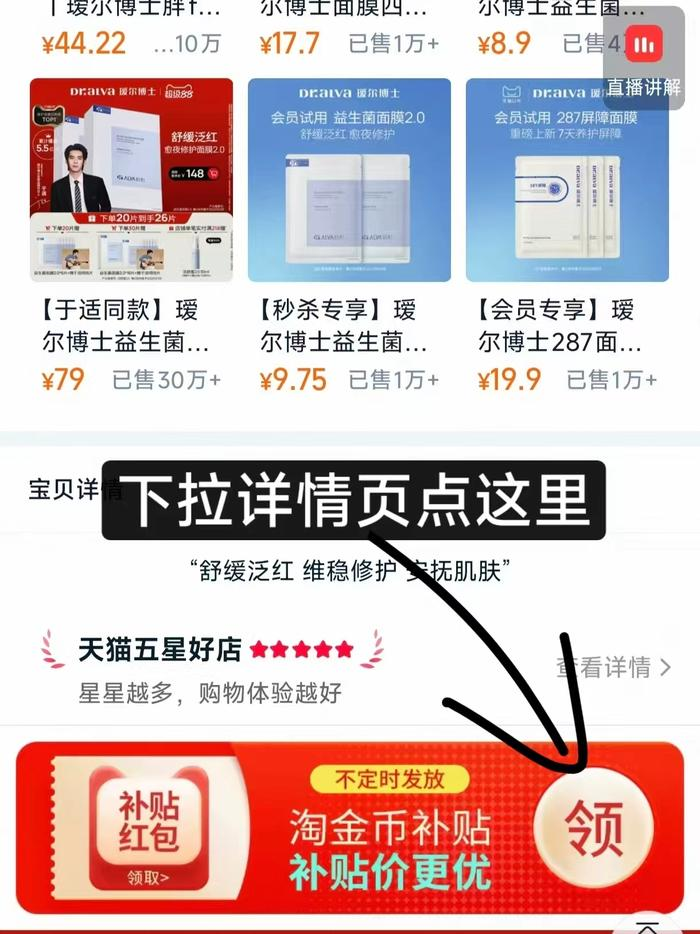Image resolution: width=700 pixels, height=934 pixels.
Task: Open the product card priced ¥17.7
Action: point(349,28)
